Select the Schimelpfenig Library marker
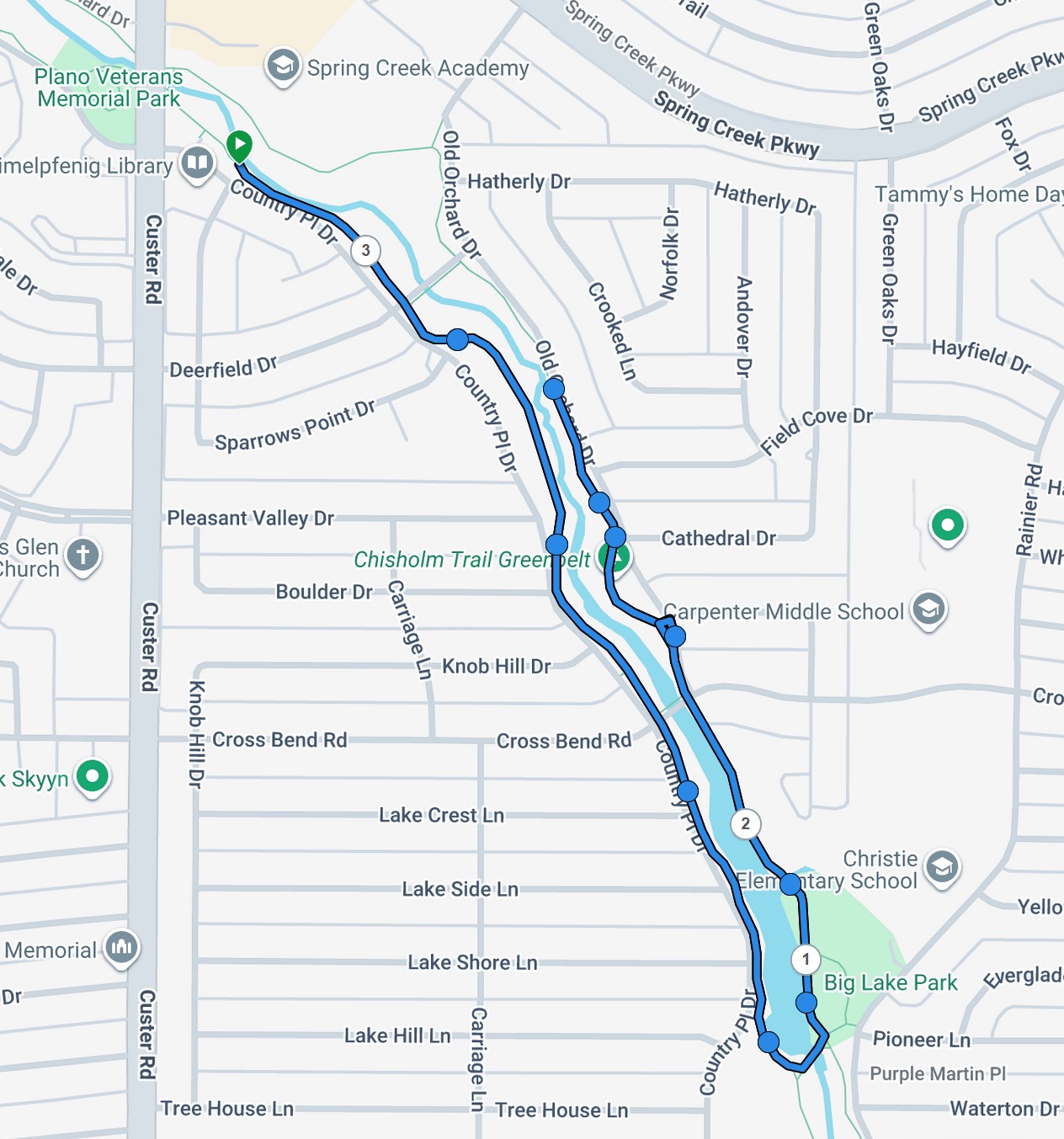This screenshot has height=1139, width=1064. tap(198, 162)
